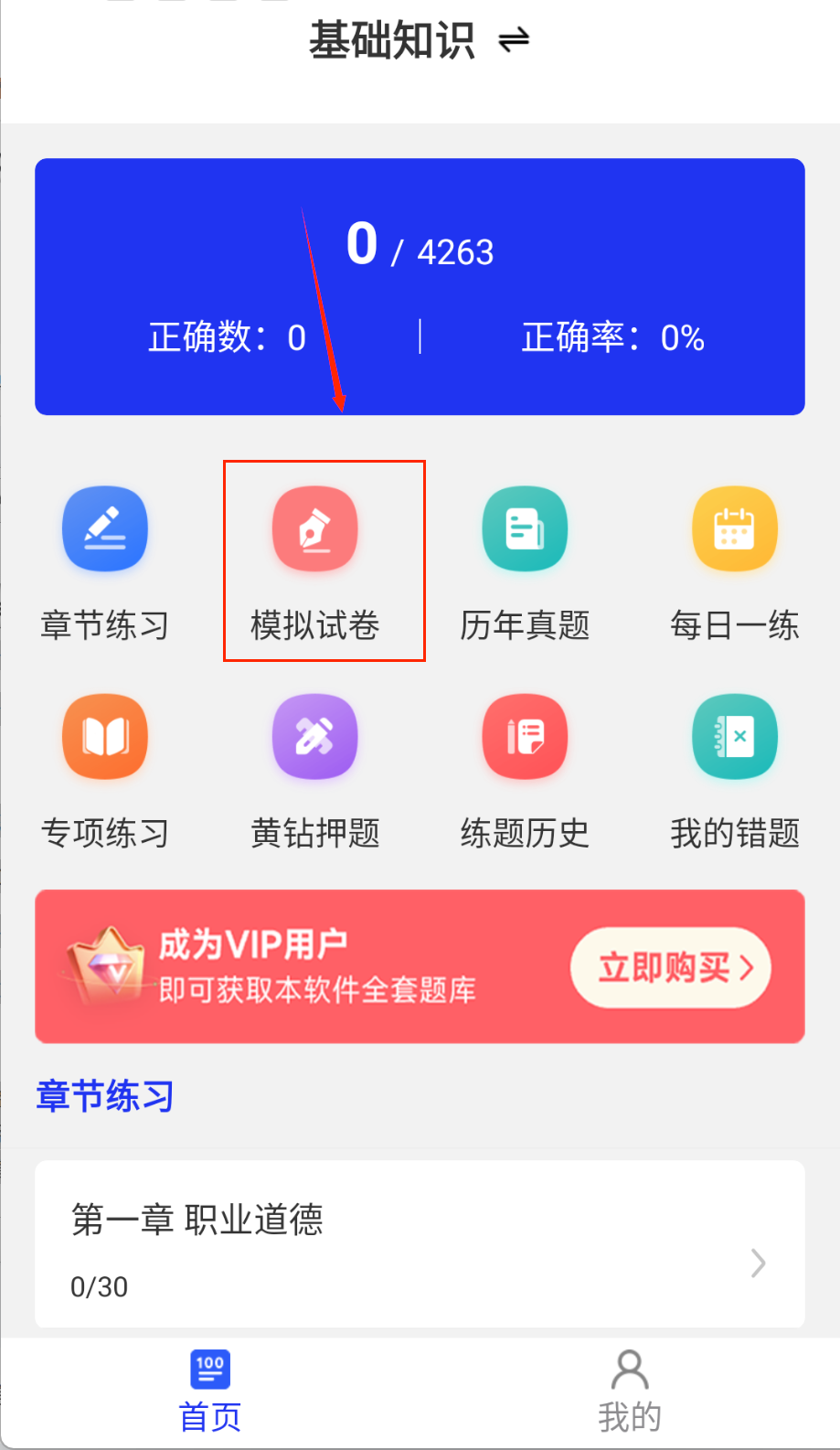840x1450 pixels.
Task: Open 第一章 职业道德 chapter
Action: pyautogui.click(x=420, y=1244)
